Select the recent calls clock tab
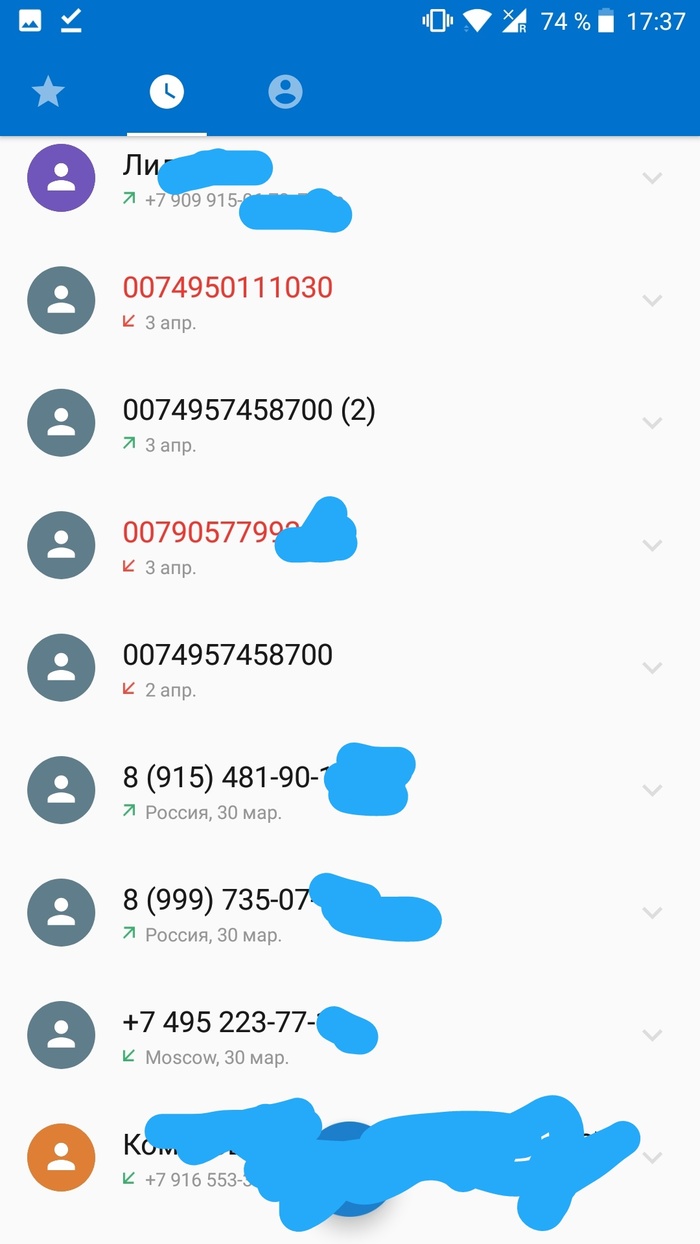The image size is (700, 1244). [166, 93]
